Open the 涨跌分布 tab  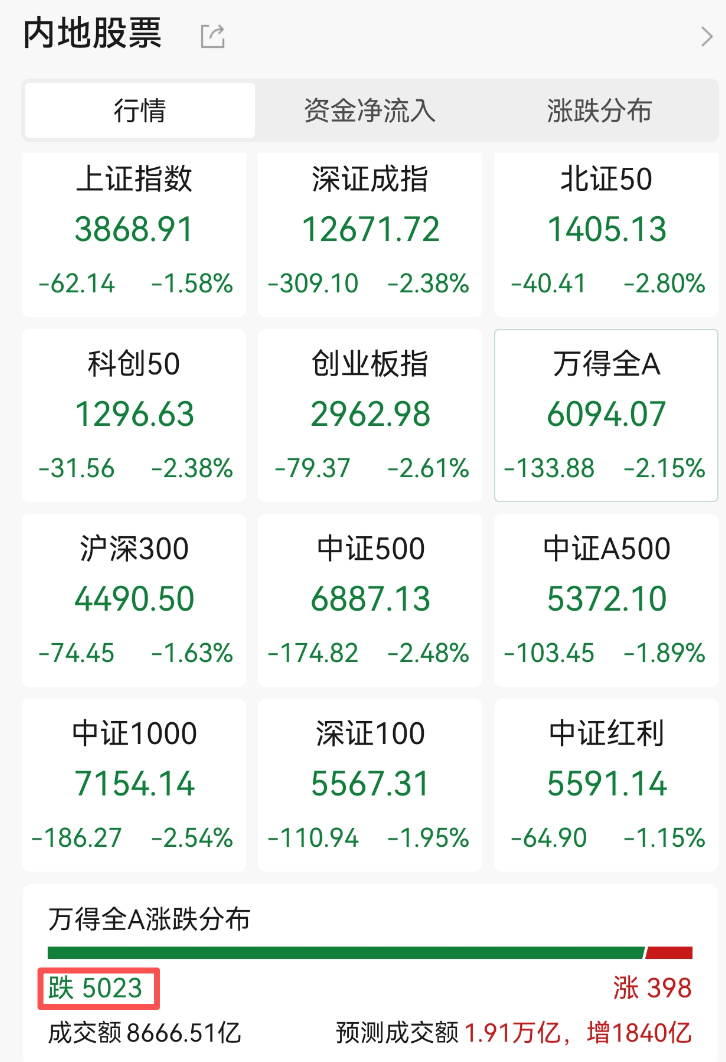pos(597,111)
